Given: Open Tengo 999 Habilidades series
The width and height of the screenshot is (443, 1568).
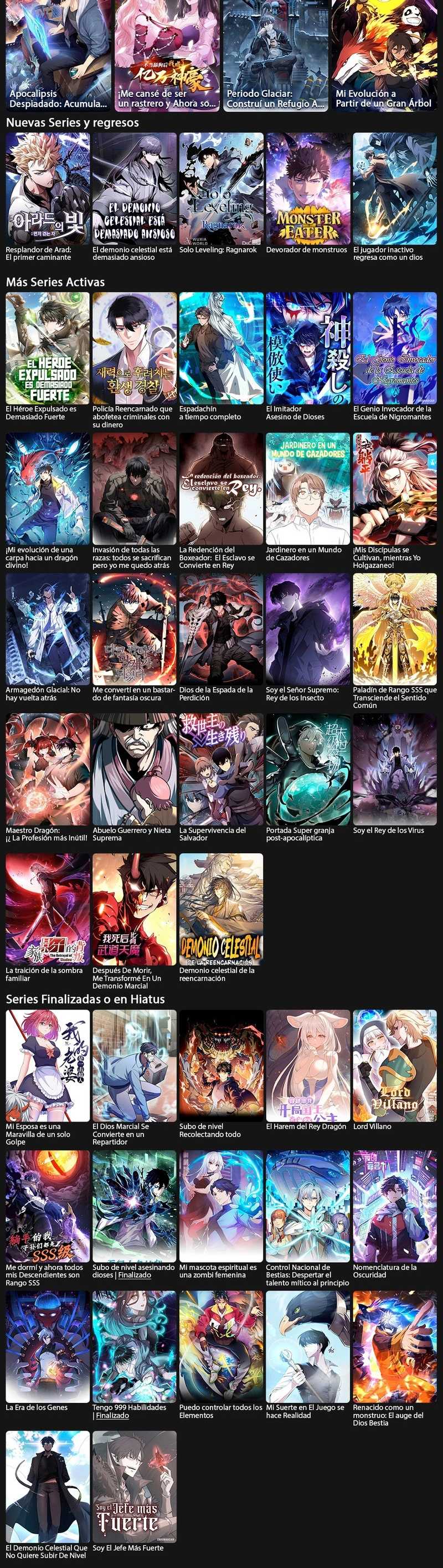Looking at the screenshot, I should (135, 1346).
